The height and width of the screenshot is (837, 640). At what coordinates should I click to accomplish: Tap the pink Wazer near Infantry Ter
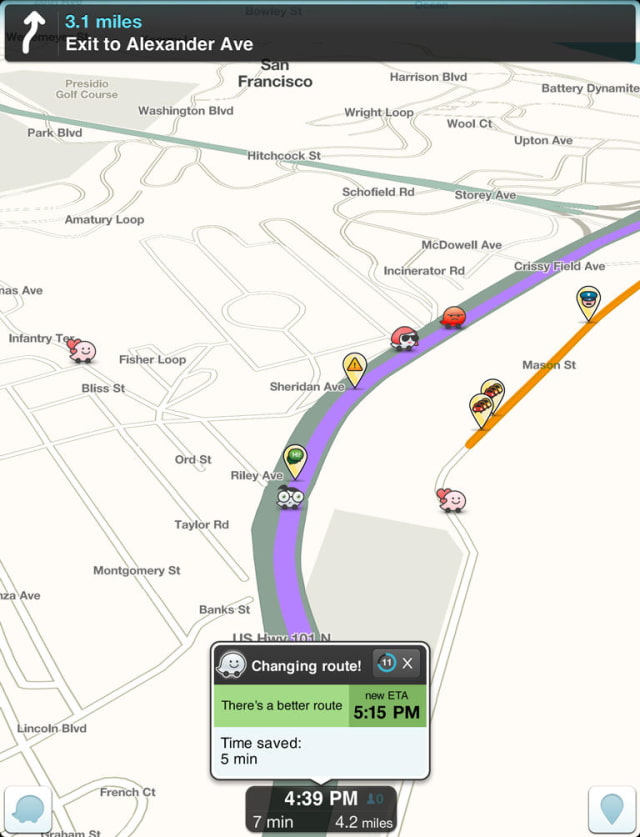coord(83,350)
